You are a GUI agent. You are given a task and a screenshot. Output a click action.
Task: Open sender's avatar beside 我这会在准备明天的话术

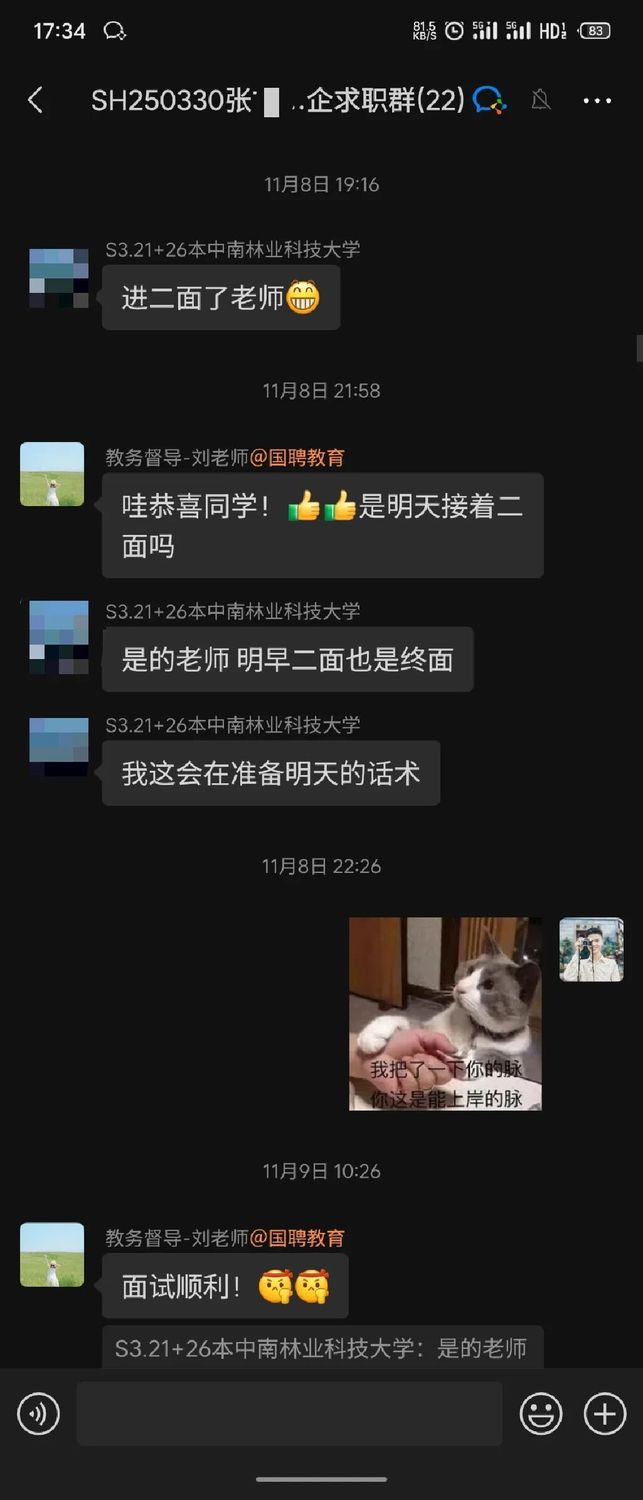(x=59, y=746)
